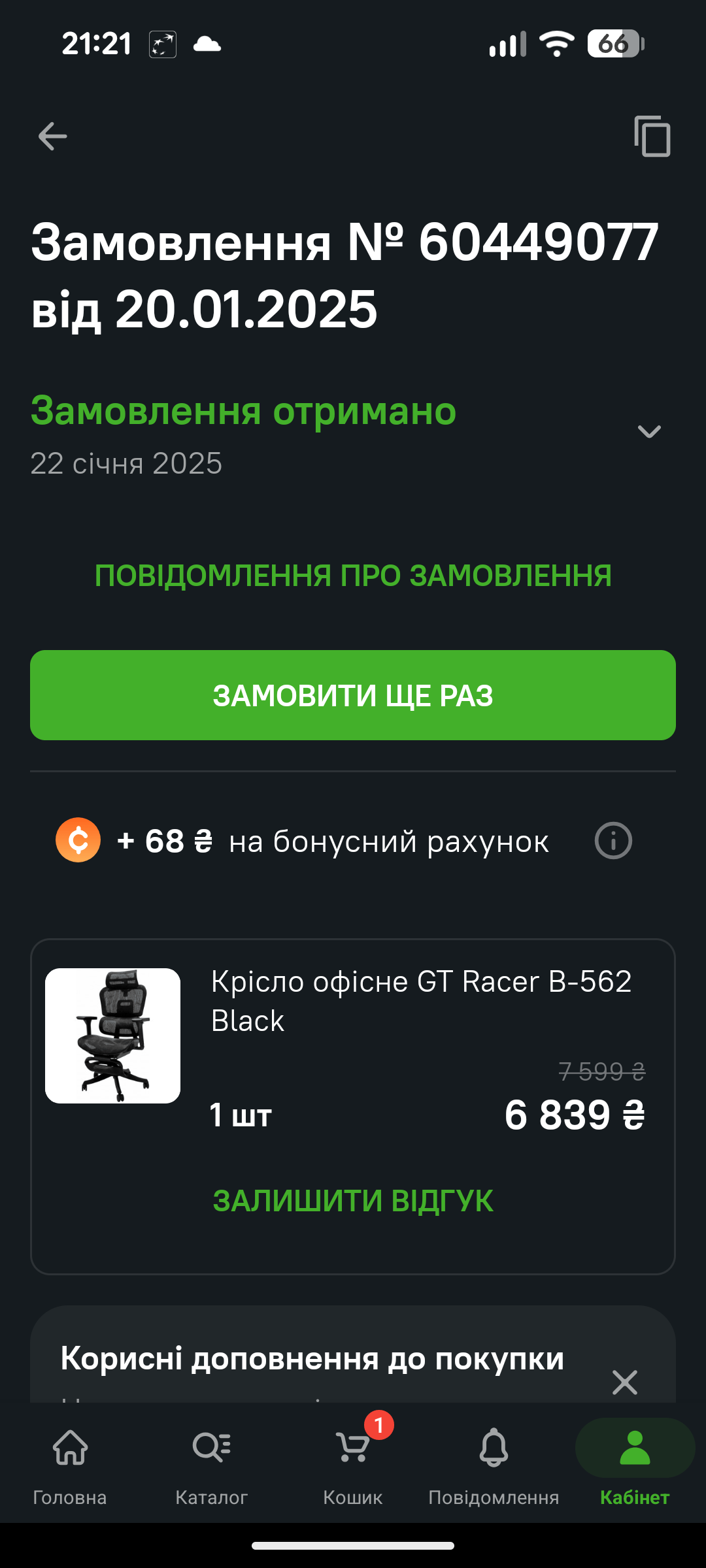Leave a review via Залишити відгук
This screenshot has width=706, height=1568.
click(x=353, y=1201)
